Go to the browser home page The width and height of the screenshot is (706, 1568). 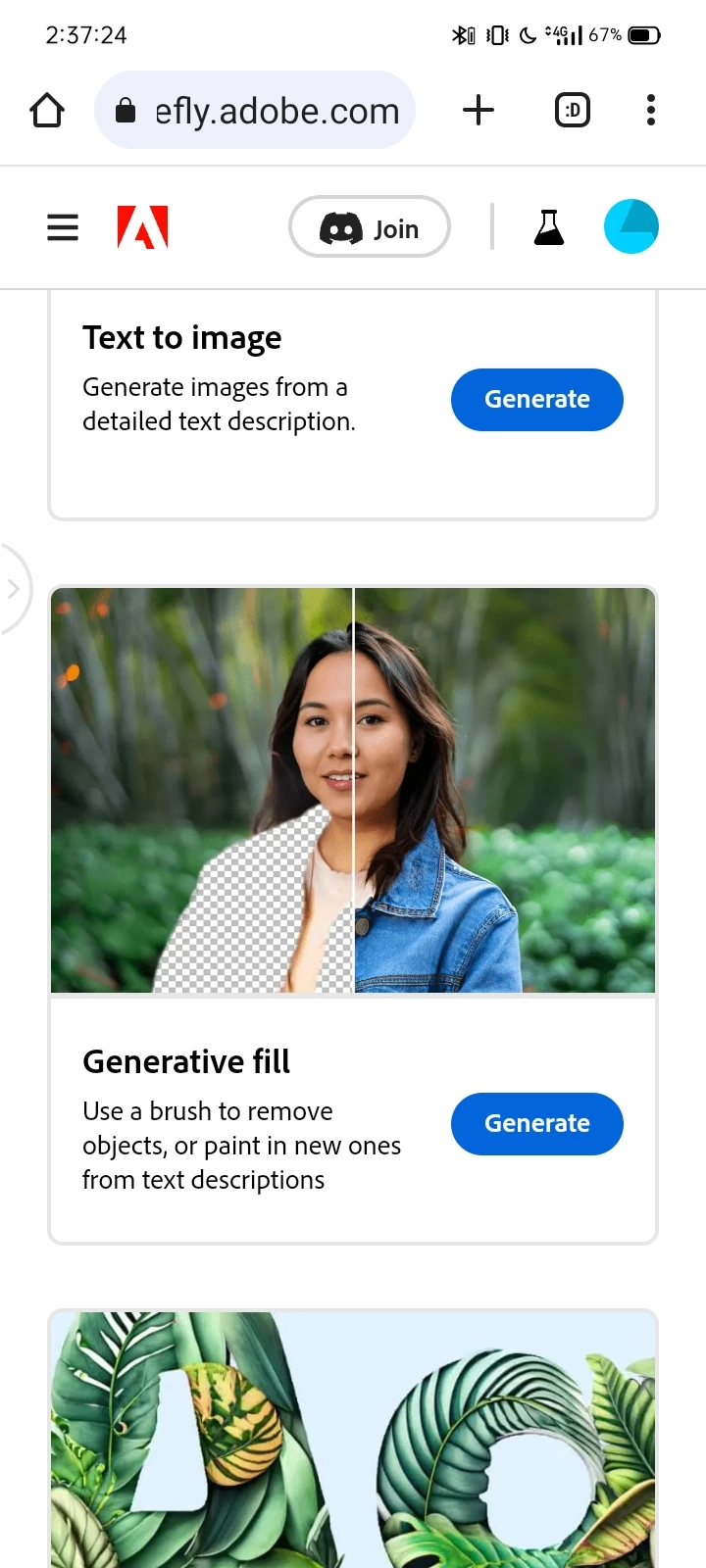[47, 111]
